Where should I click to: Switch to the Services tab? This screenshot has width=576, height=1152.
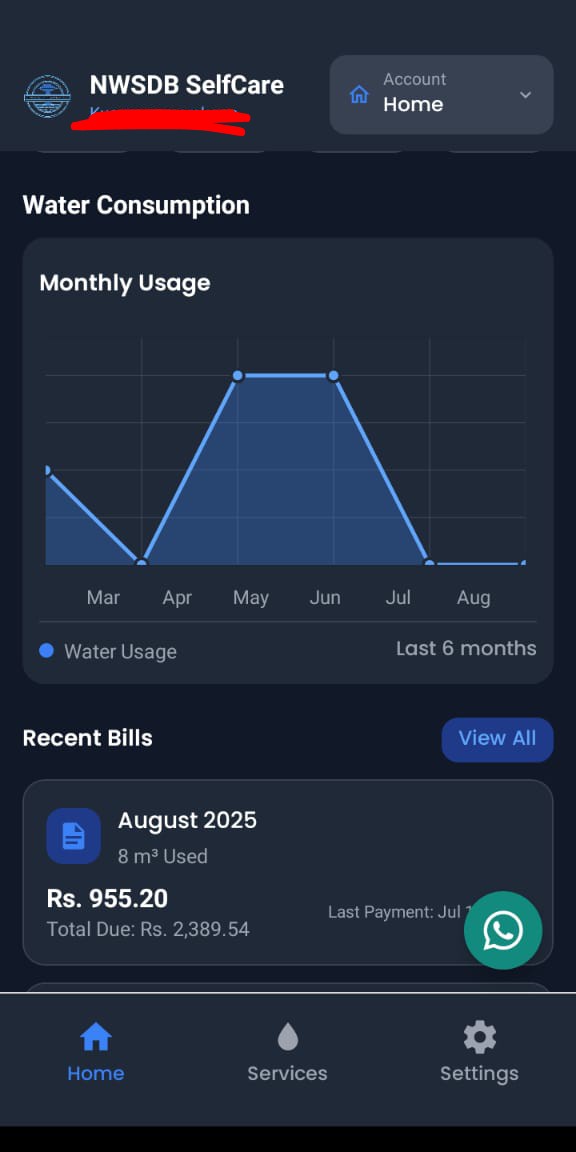tap(287, 1052)
